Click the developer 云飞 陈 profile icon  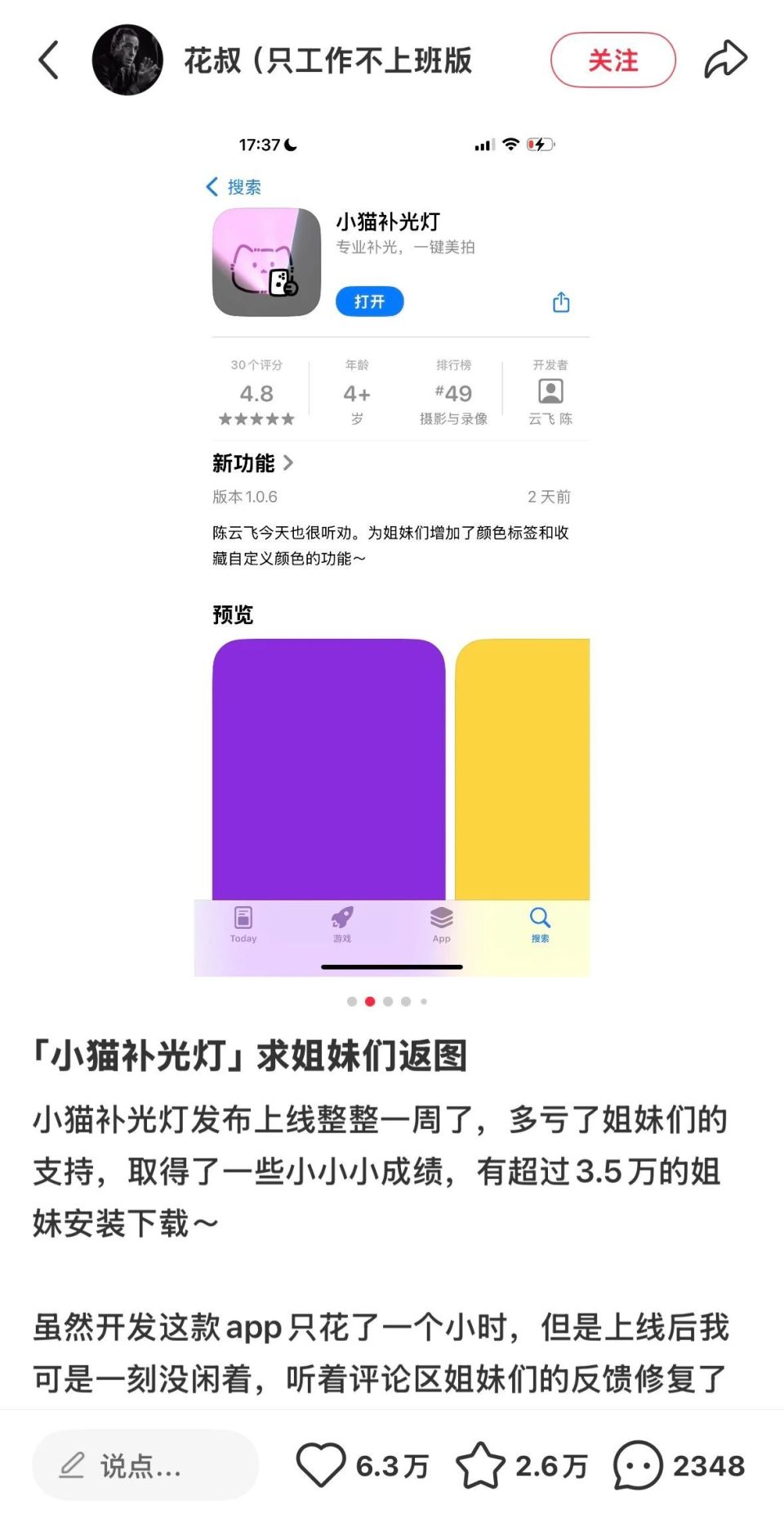pyautogui.click(x=550, y=392)
